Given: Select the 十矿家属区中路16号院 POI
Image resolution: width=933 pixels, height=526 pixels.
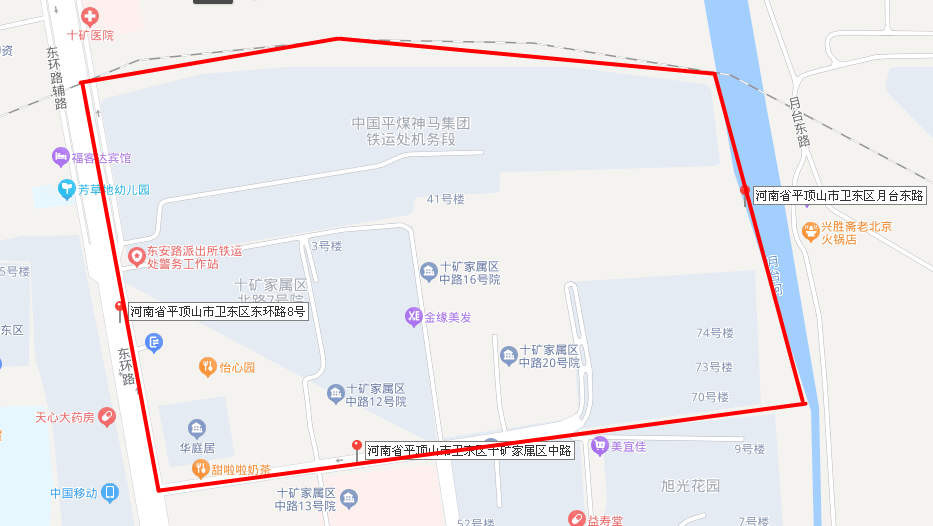Looking at the screenshot, I should point(429,272).
